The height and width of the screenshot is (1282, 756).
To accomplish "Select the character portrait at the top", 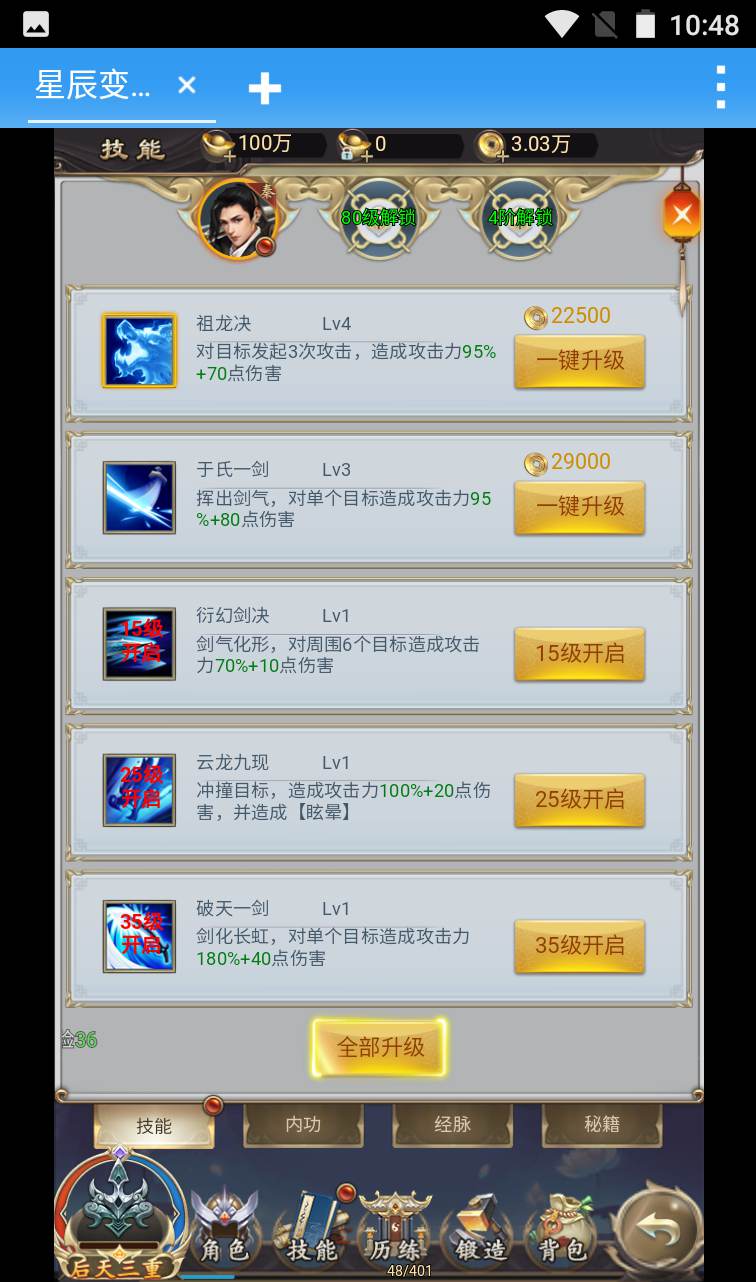I will (237, 218).
